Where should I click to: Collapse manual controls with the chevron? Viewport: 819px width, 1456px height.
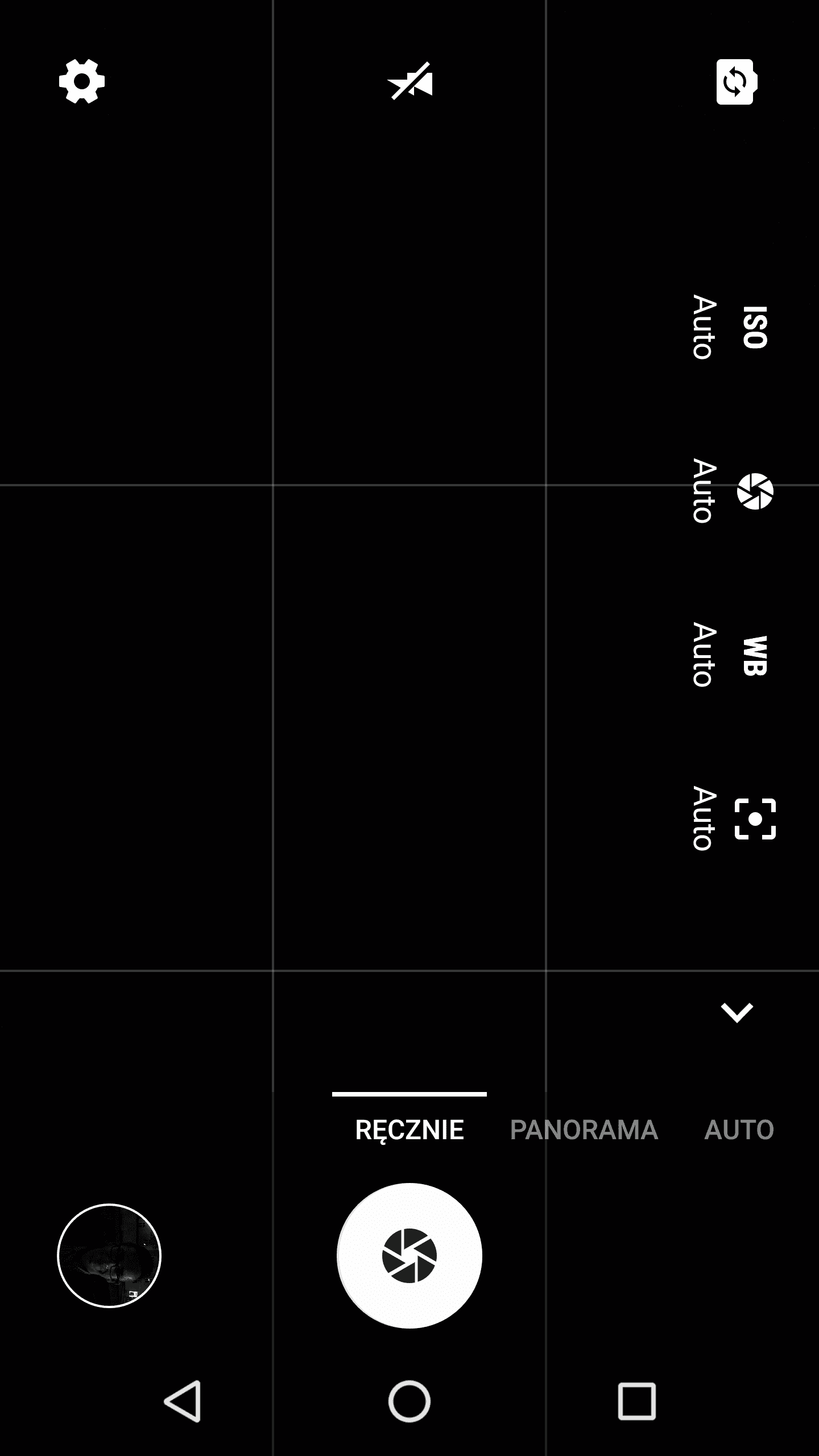(737, 1013)
